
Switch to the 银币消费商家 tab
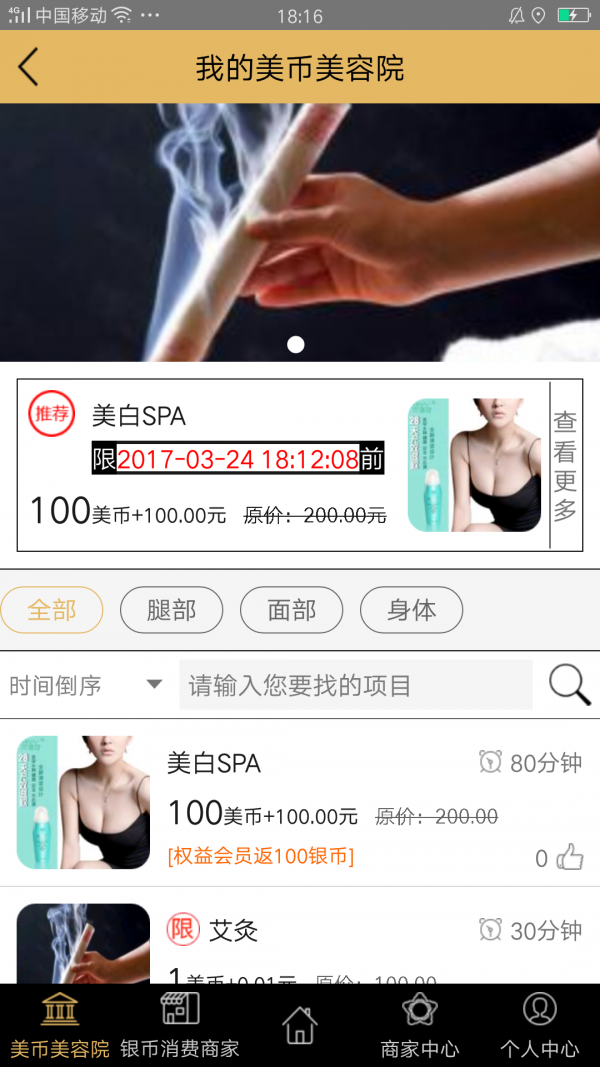pyautogui.click(x=180, y=1026)
